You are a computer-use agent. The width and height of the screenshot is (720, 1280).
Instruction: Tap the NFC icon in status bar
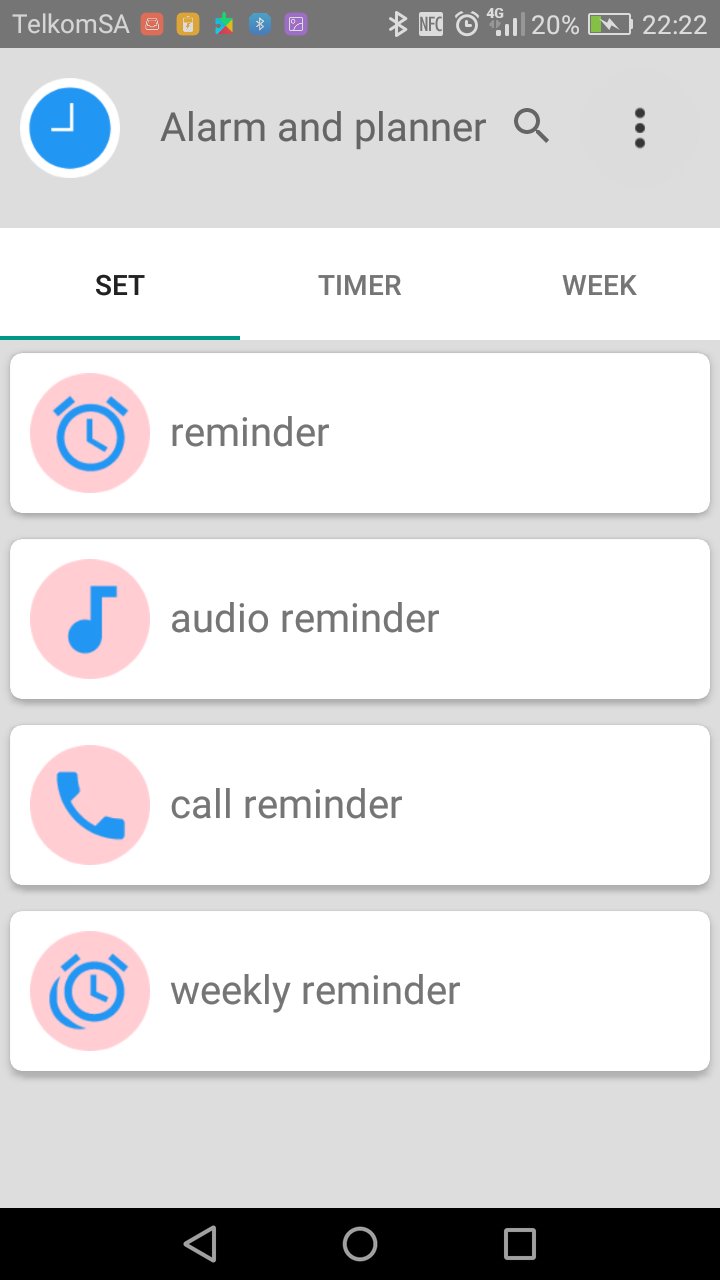[430, 23]
